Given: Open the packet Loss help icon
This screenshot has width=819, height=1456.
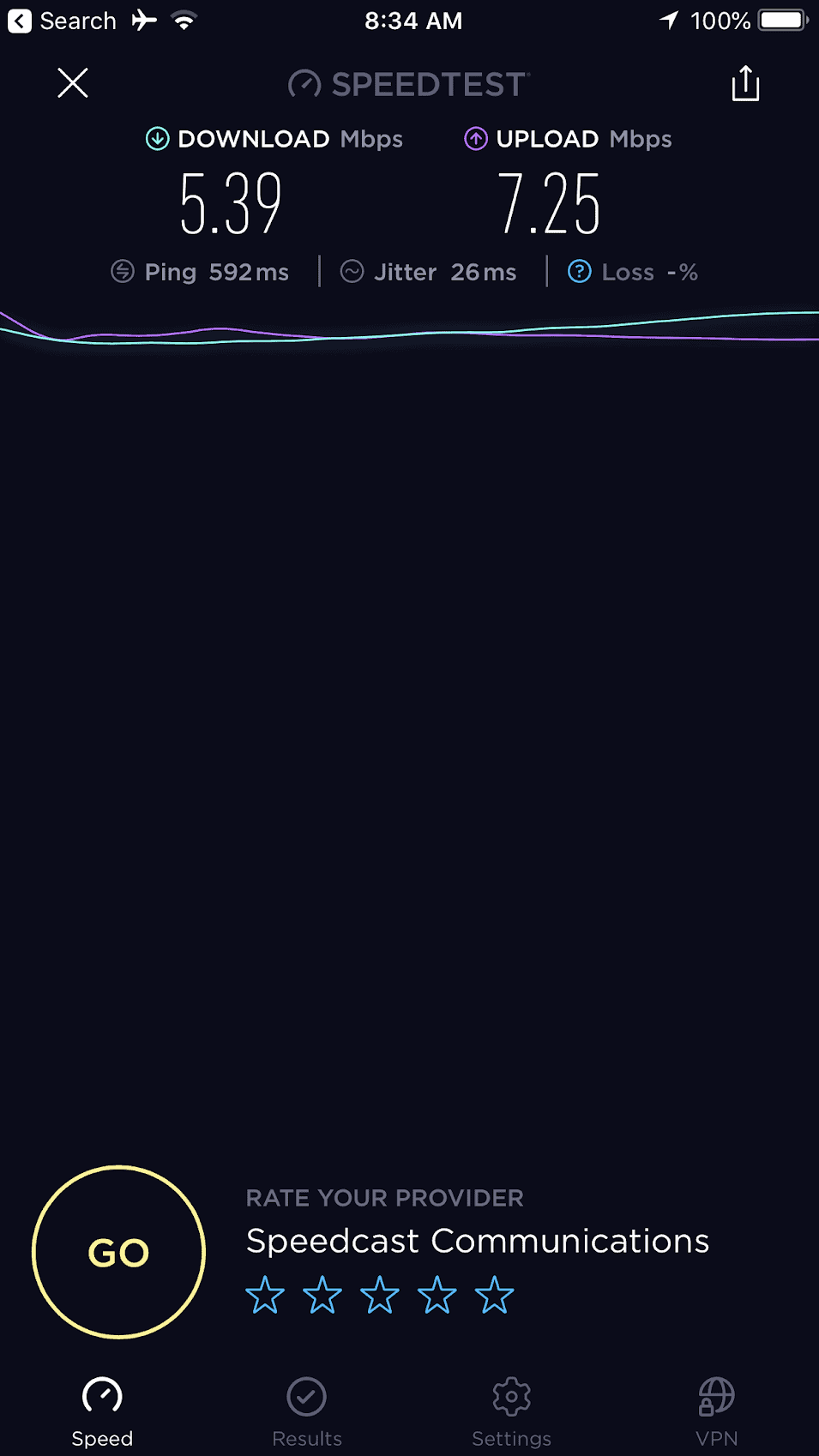Looking at the screenshot, I should 580,272.
